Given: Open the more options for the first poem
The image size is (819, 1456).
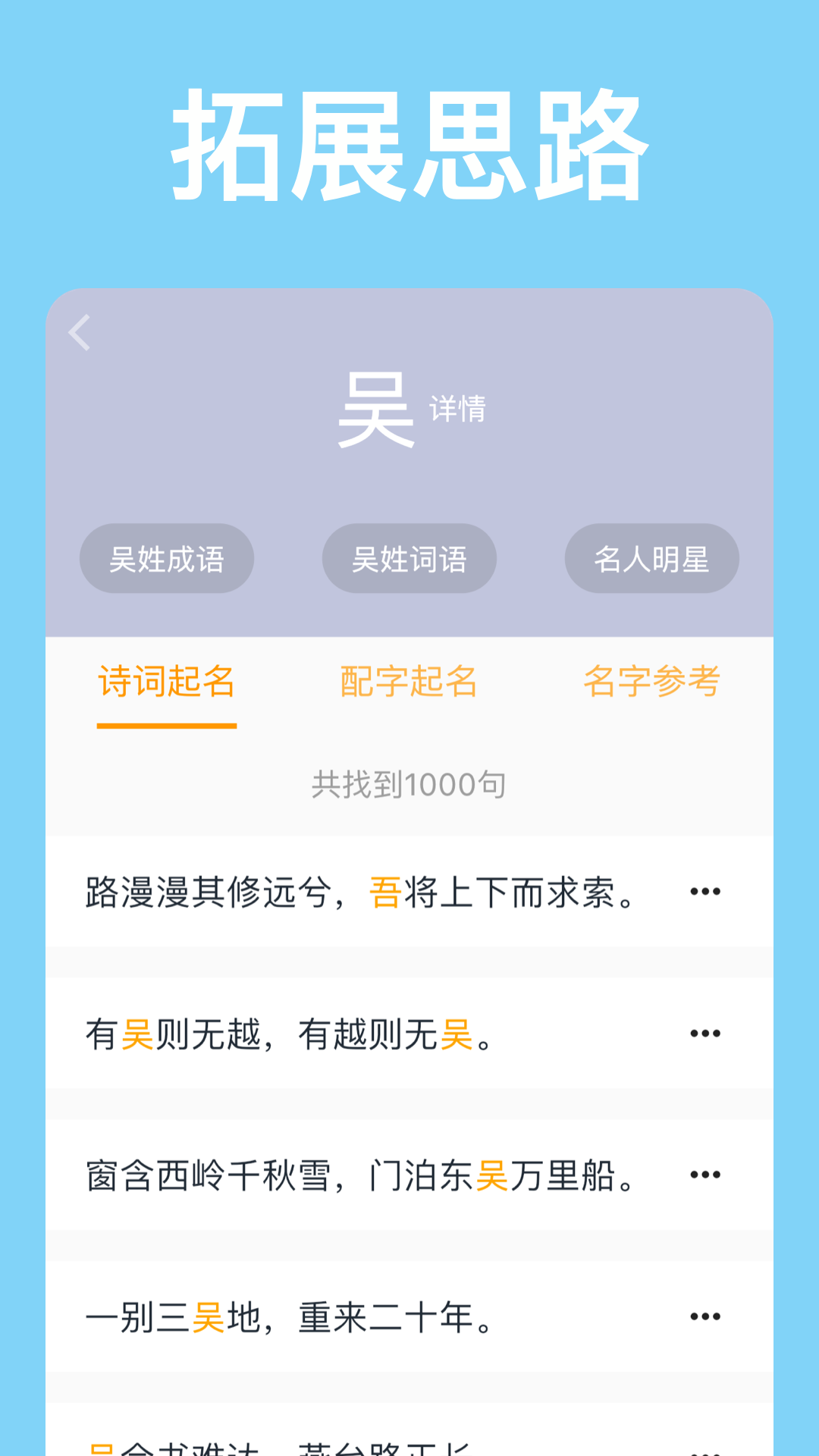Looking at the screenshot, I should click(x=705, y=891).
